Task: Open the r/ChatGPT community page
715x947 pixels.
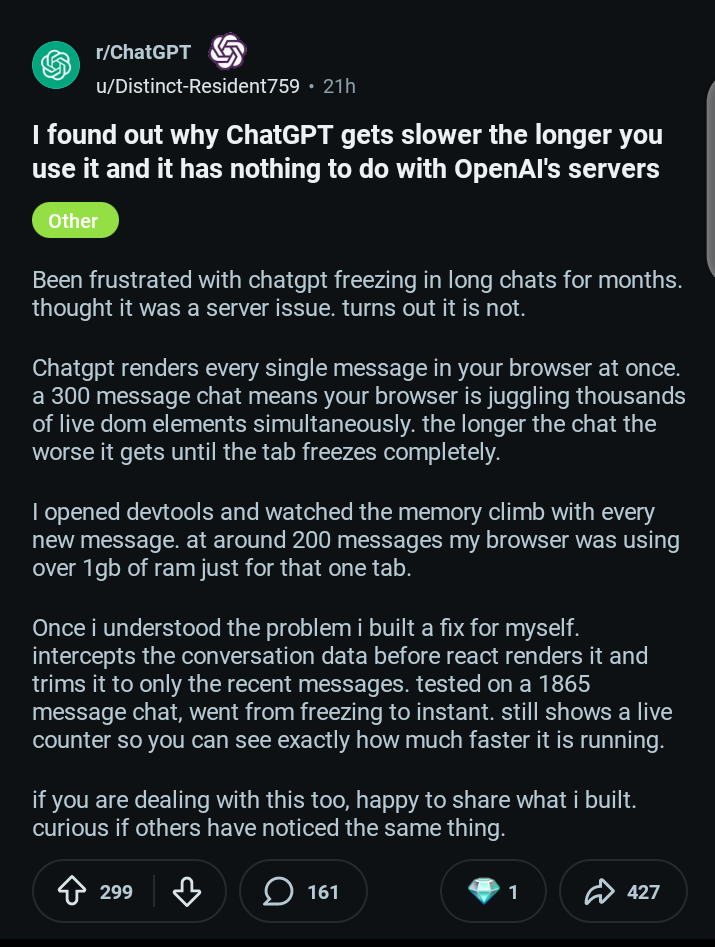Action: pos(143,52)
